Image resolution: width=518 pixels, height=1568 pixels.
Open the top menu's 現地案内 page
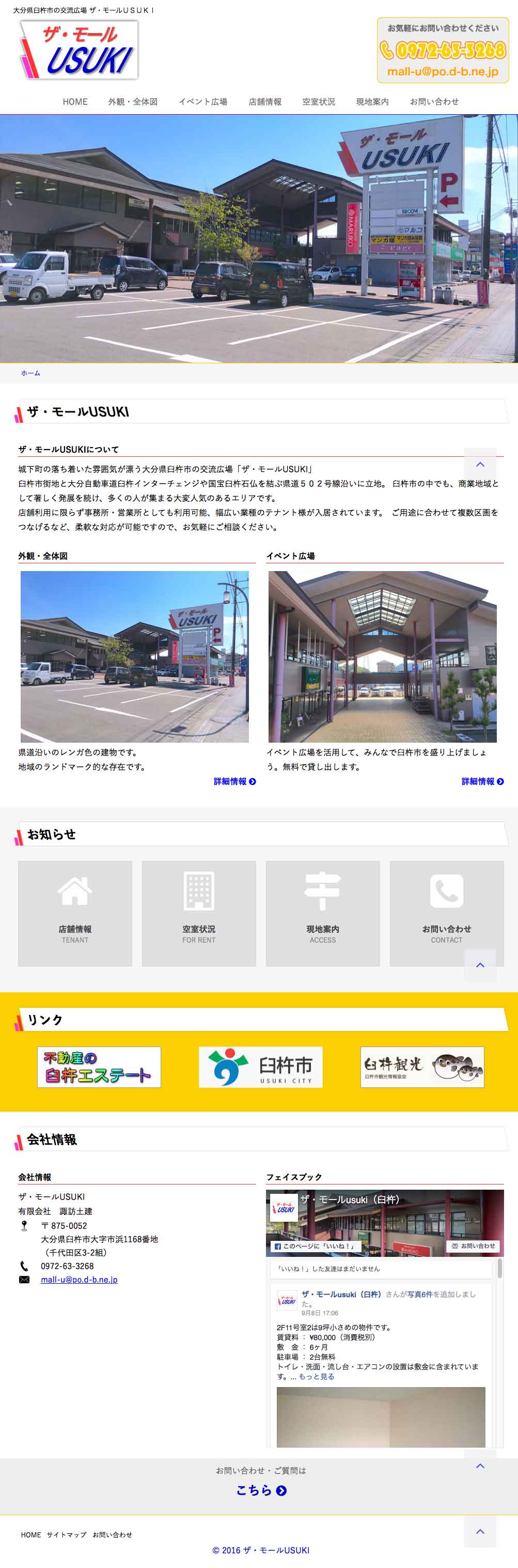click(372, 102)
